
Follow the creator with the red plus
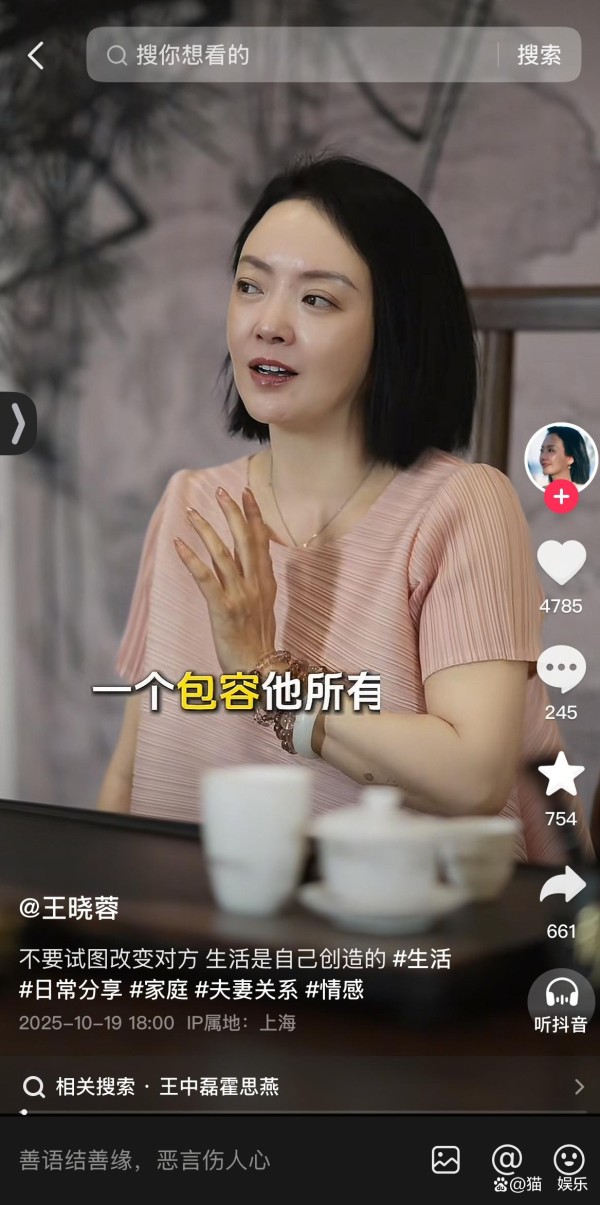561,497
